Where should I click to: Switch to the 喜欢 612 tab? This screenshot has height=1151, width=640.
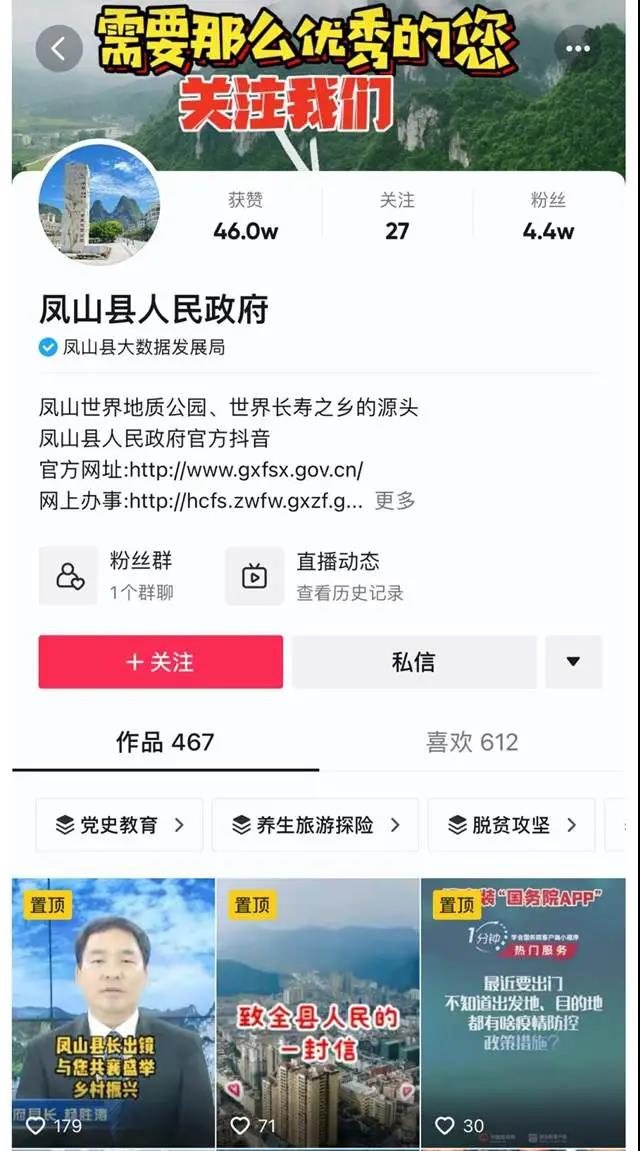(x=472, y=742)
